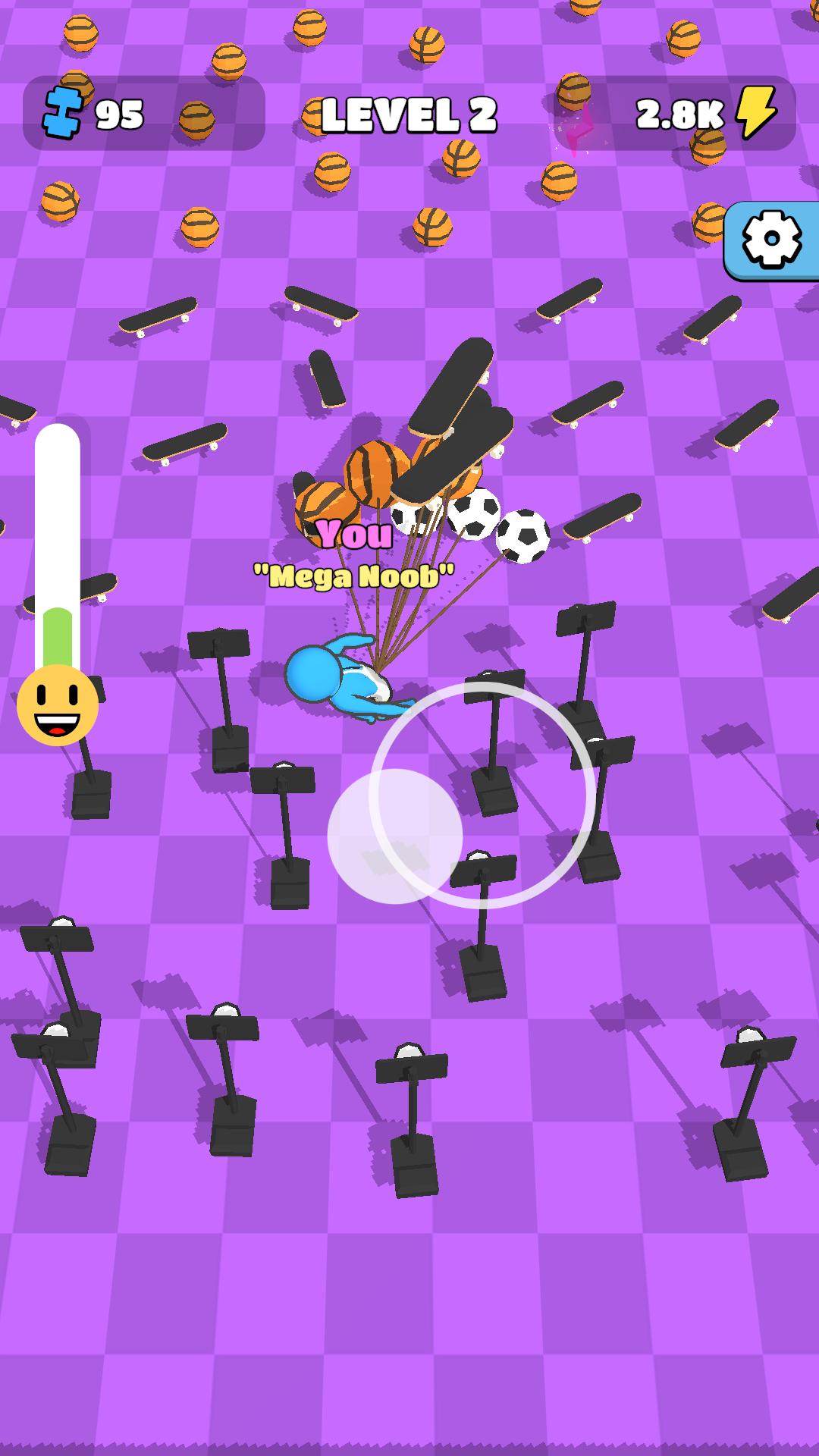Open the settings gear

tap(771, 239)
